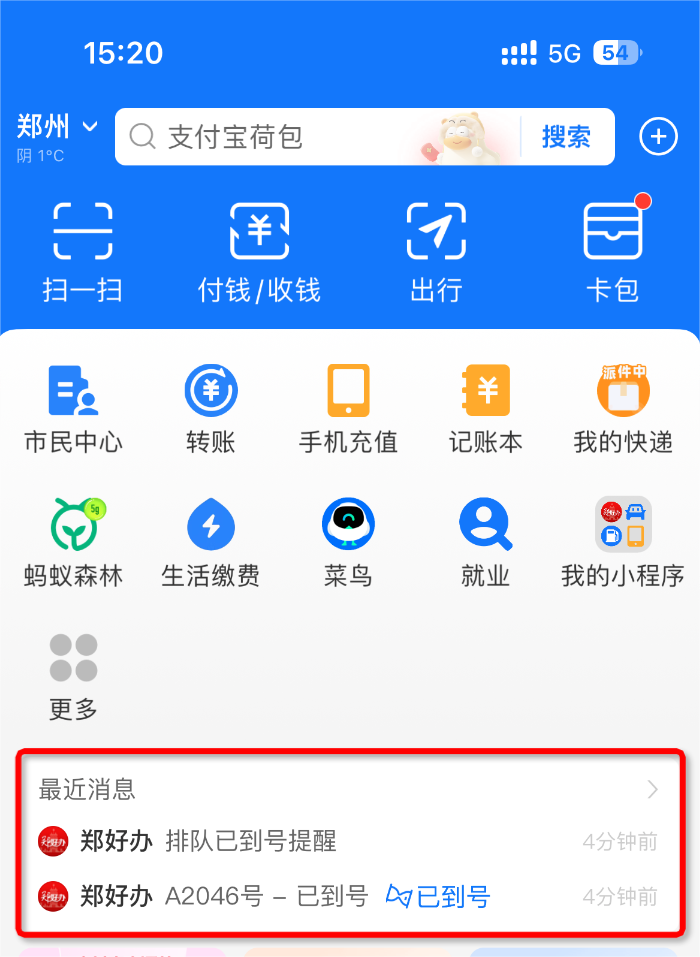Open the plus menu icon

tap(658, 137)
